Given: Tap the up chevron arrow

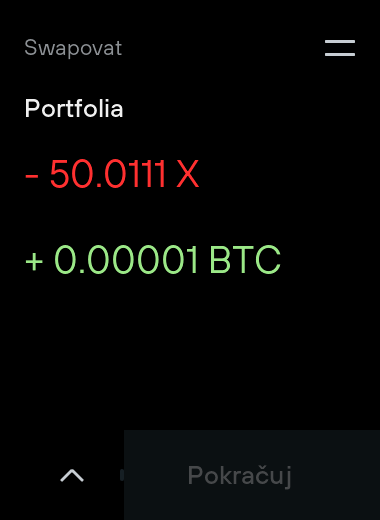Looking at the screenshot, I should [x=72, y=476].
